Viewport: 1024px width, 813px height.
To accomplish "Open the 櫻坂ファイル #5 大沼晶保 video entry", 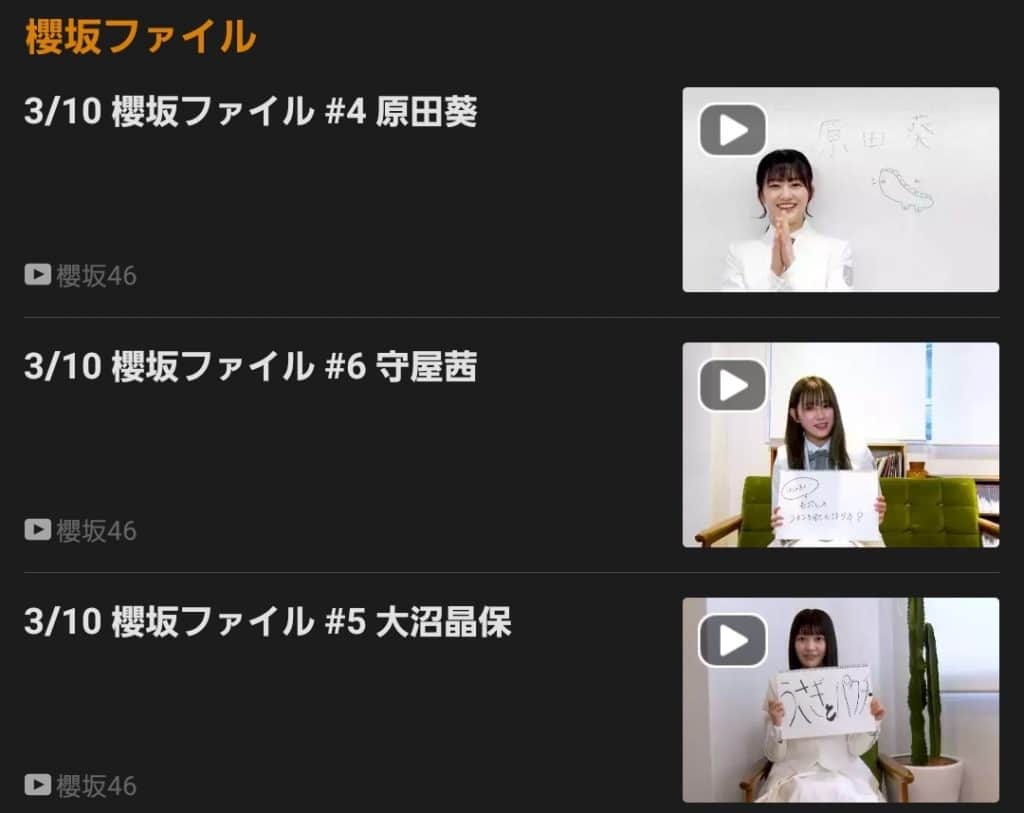I will tap(267, 622).
